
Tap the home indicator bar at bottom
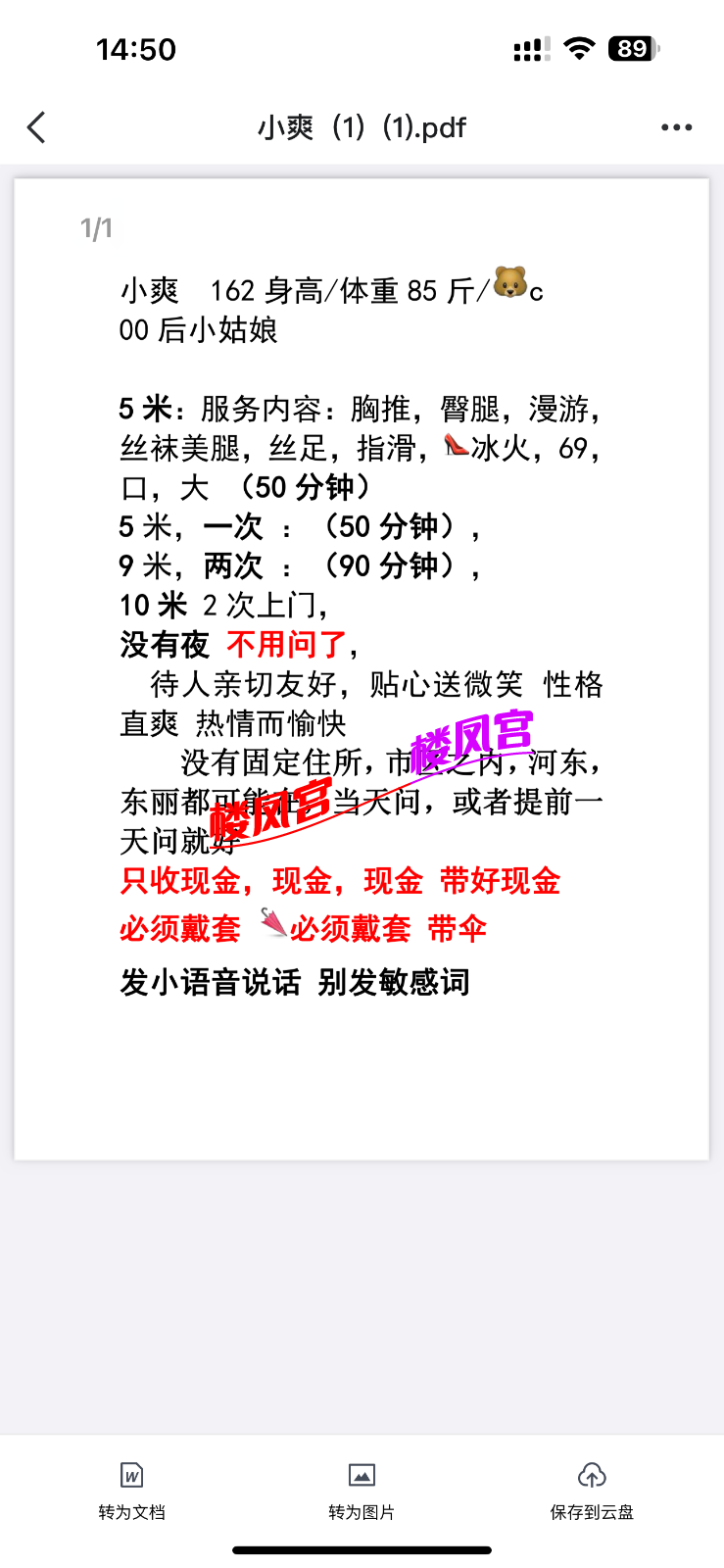tap(362, 1552)
